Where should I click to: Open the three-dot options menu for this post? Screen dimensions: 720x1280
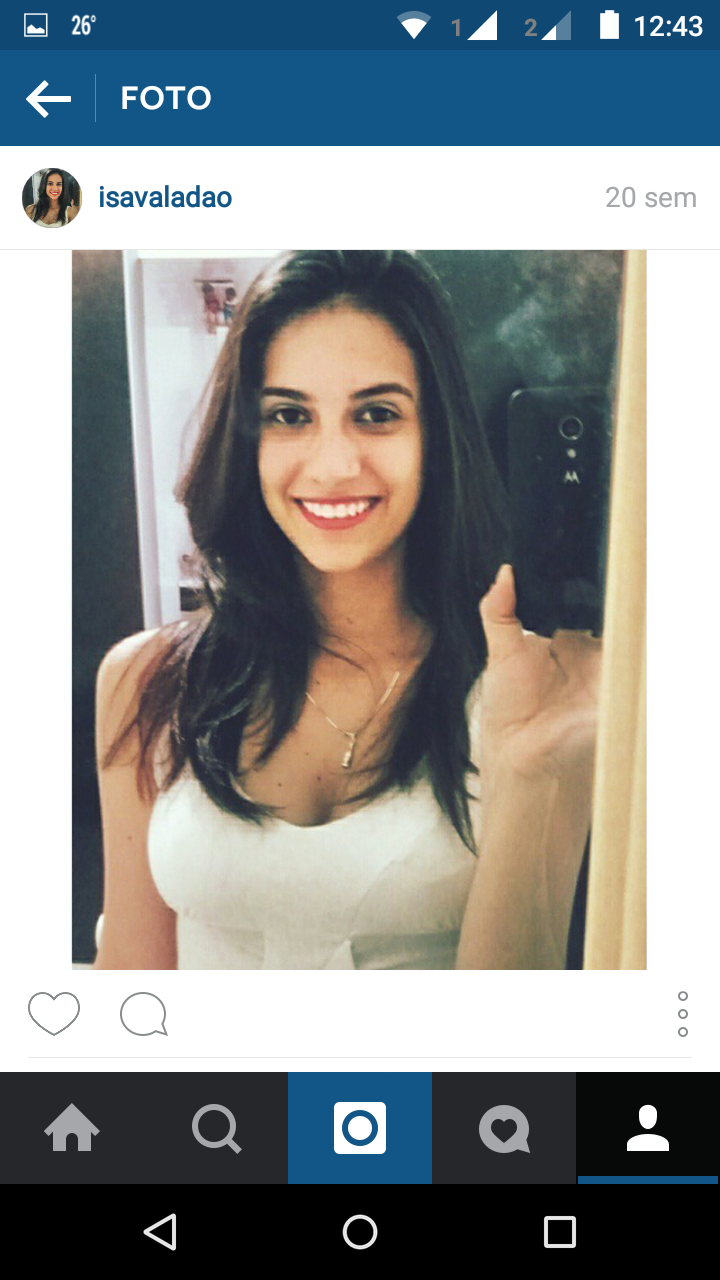point(683,1014)
